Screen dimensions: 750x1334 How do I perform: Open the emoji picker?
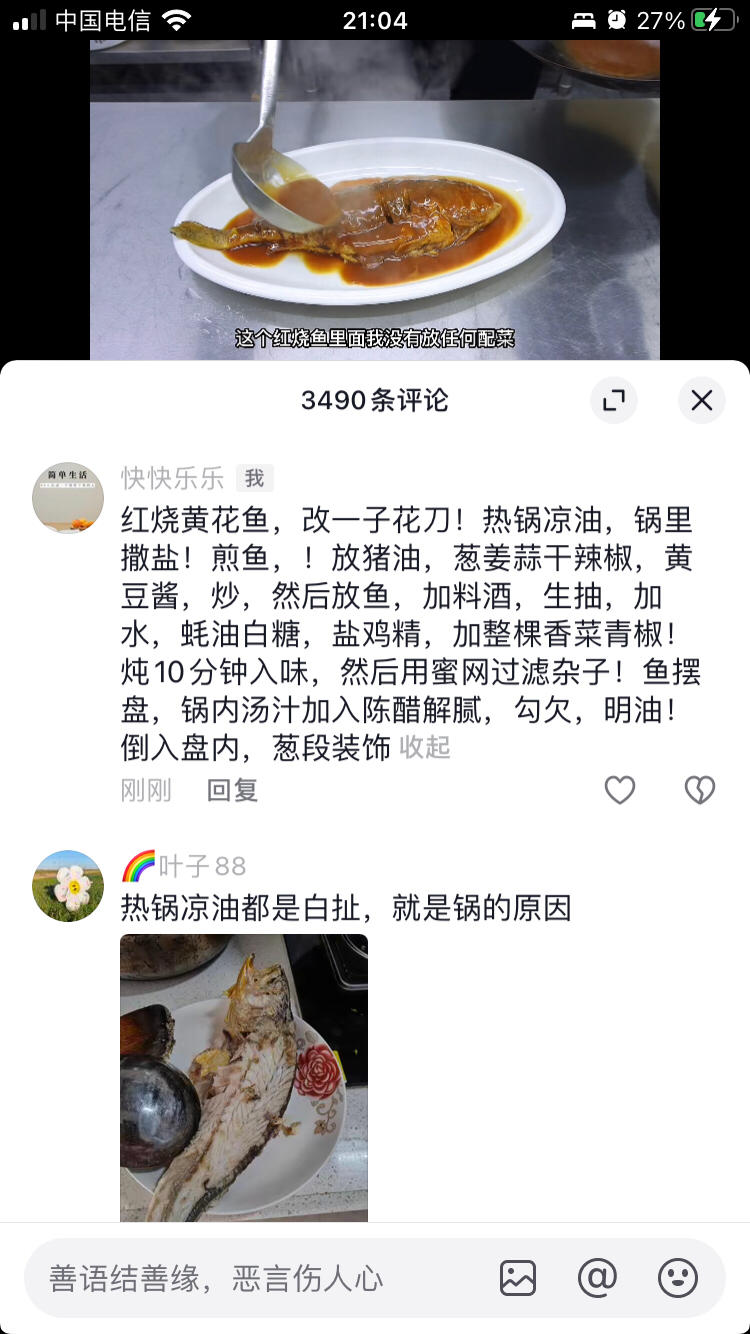(677, 1278)
